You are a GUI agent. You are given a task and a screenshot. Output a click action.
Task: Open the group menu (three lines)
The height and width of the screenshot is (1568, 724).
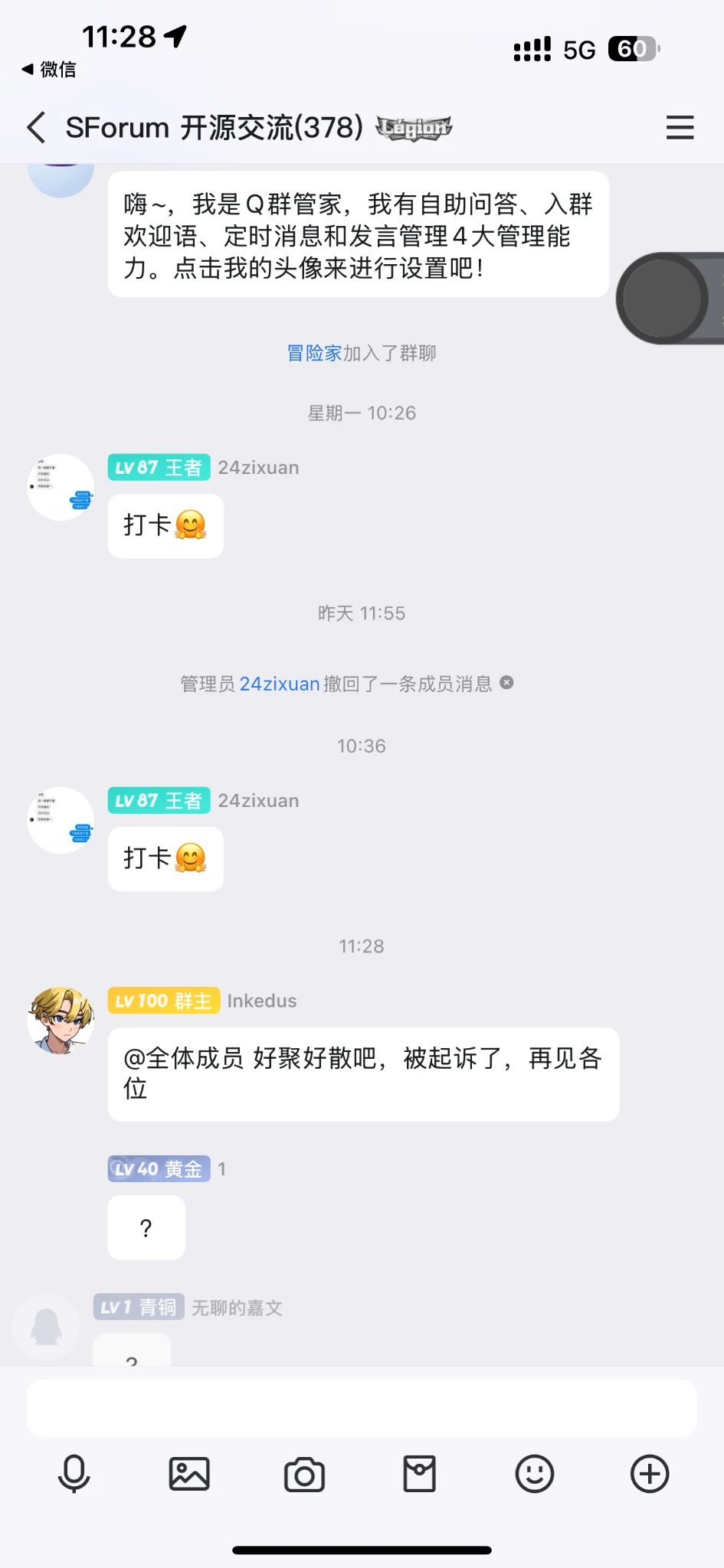(x=680, y=127)
